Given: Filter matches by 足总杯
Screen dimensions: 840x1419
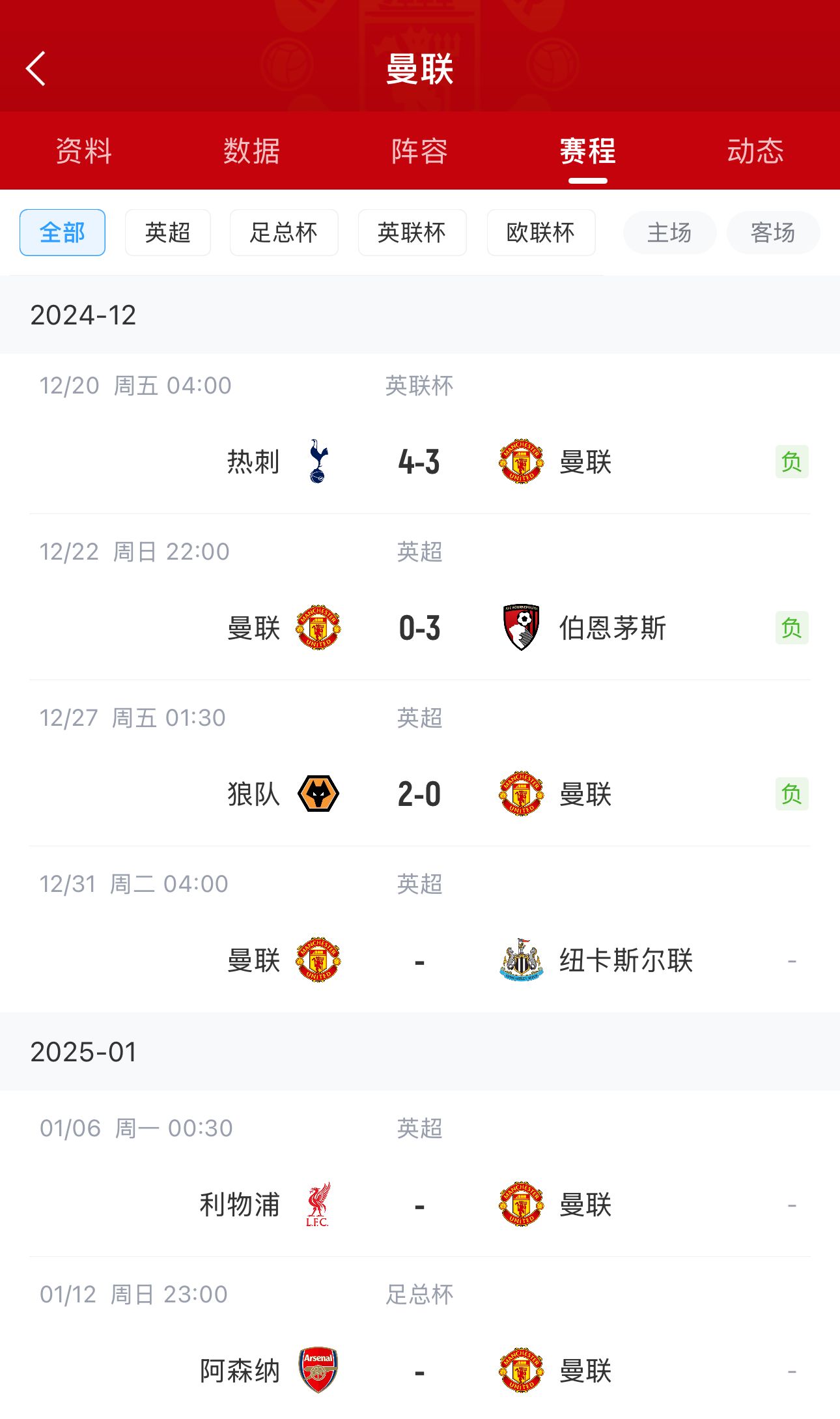Looking at the screenshot, I should (x=284, y=233).
